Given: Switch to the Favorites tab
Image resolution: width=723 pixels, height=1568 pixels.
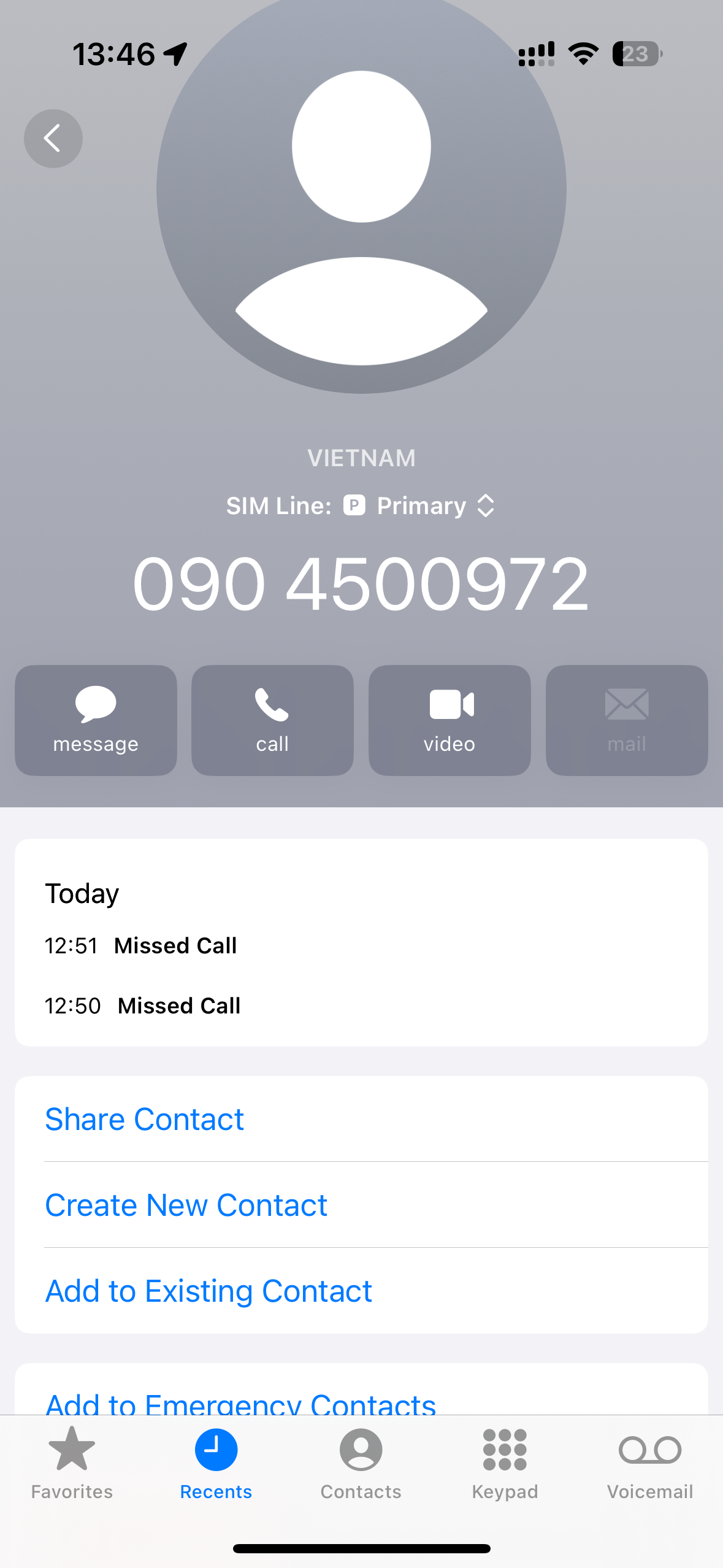Looking at the screenshot, I should tap(72, 1463).
